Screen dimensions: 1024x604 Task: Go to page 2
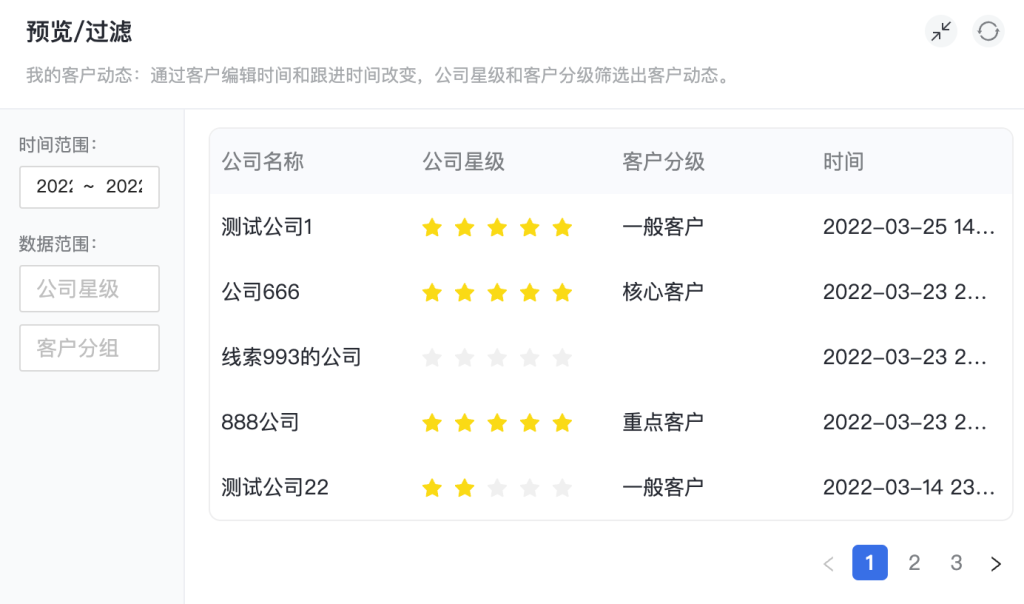[913, 563]
